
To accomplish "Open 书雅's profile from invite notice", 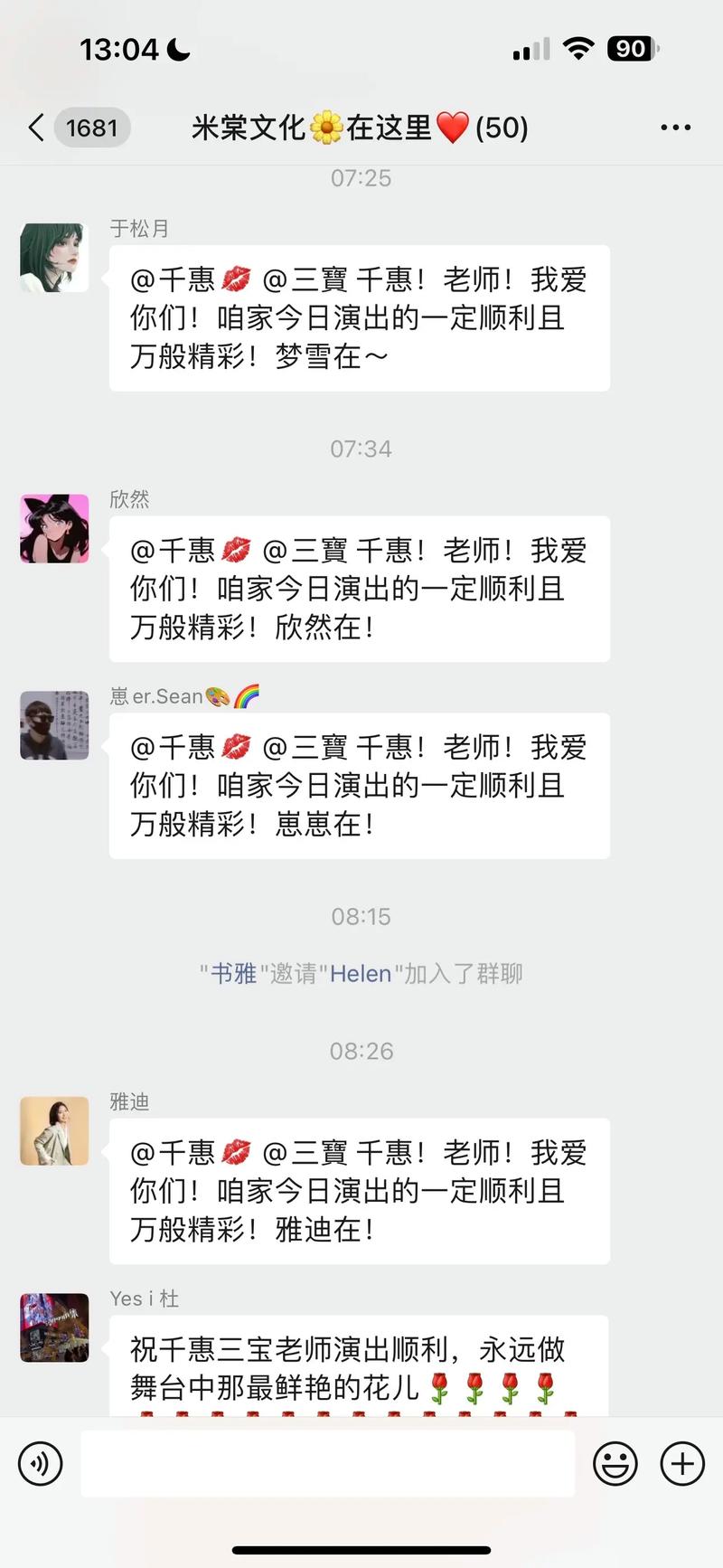I will [x=233, y=974].
